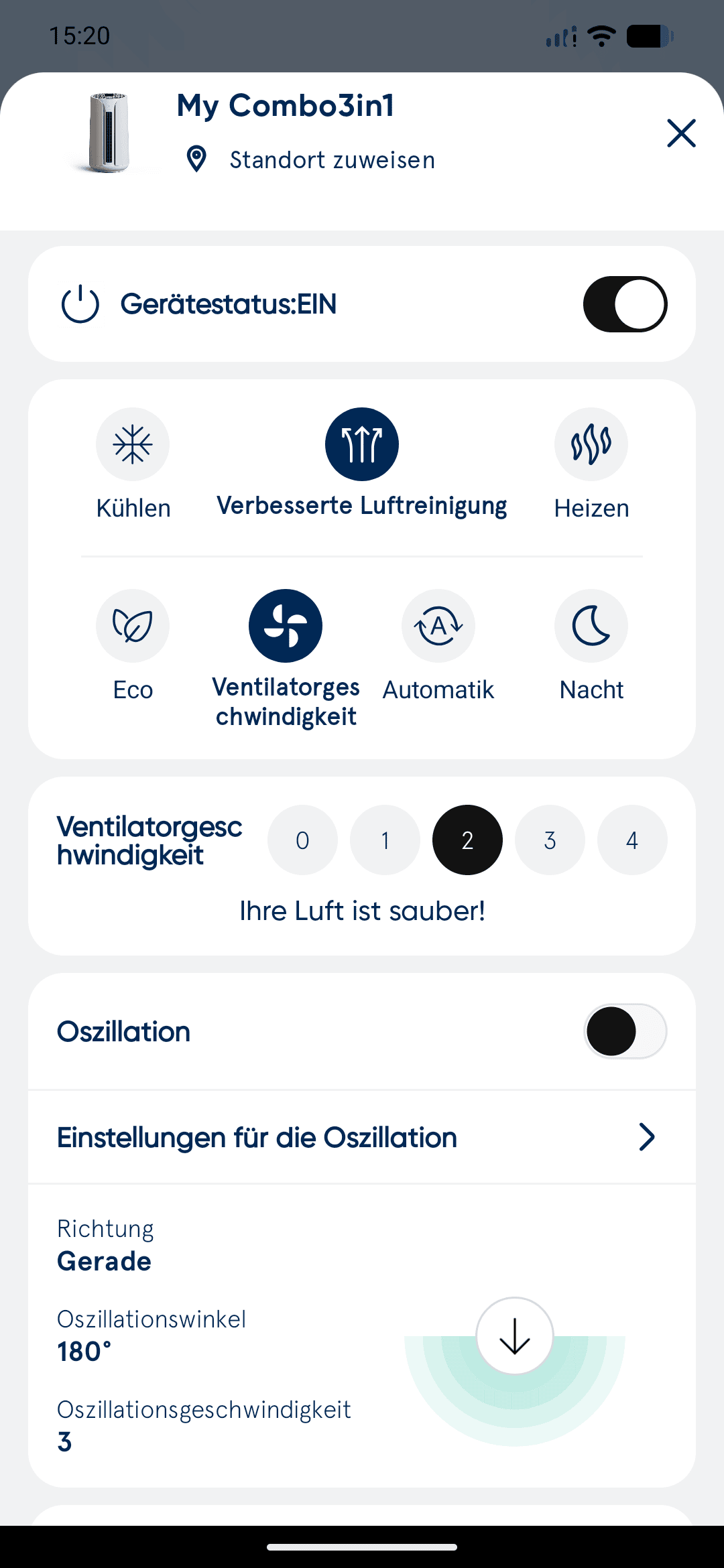Screen dimensions: 724x1568
Task: Set fan speed to 0
Action: point(302,840)
